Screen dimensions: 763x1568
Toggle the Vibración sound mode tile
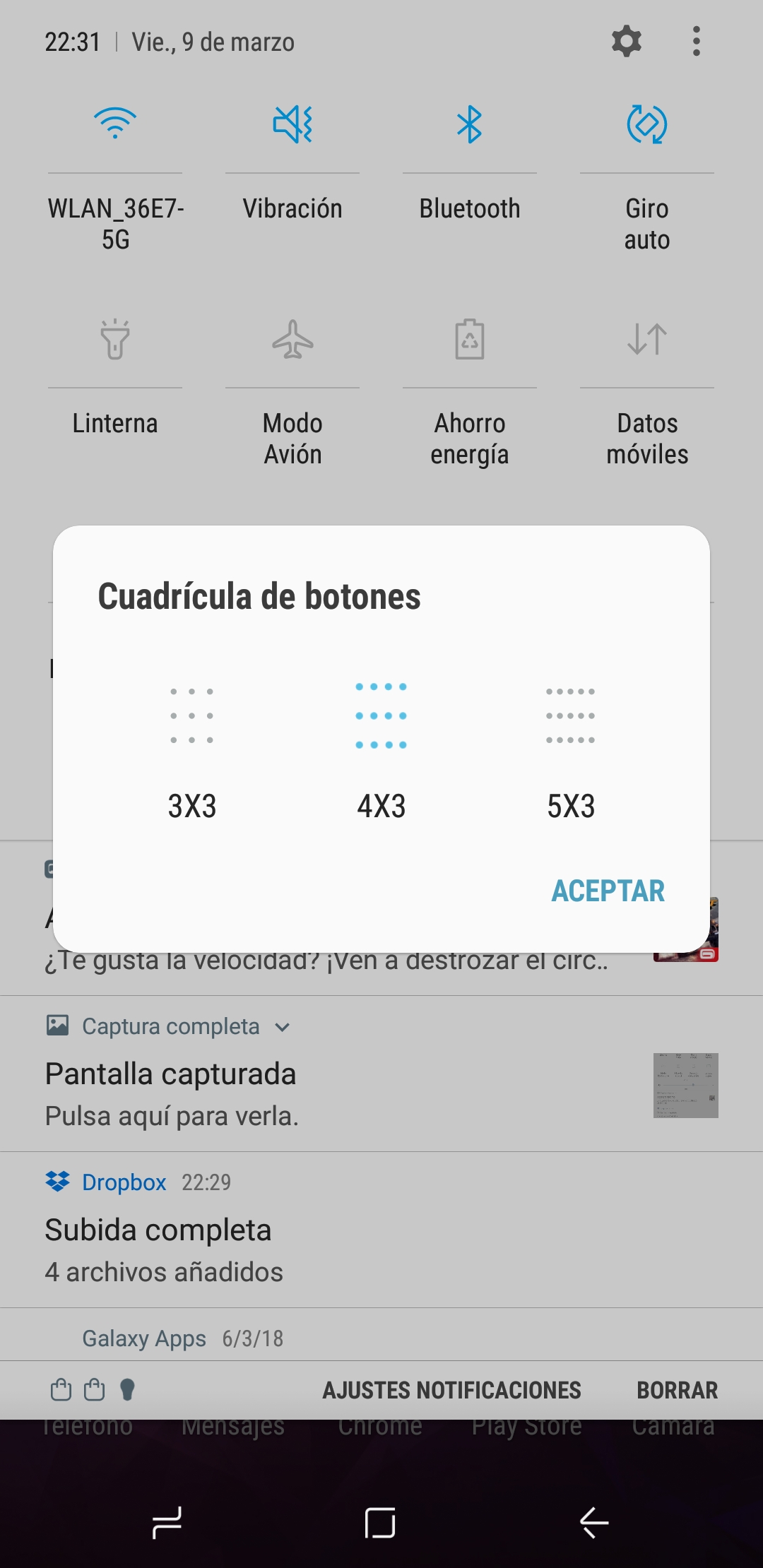click(292, 124)
